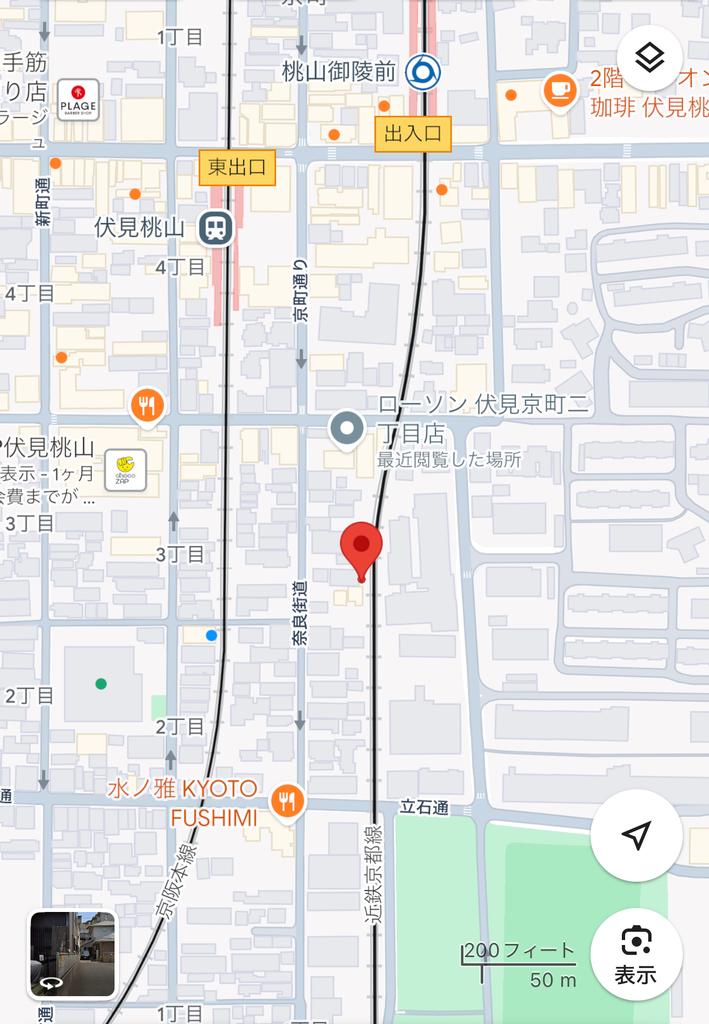Open the Street View thumbnail
The width and height of the screenshot is (709, 1024).
pyautogui.click(x=72, y=954)
